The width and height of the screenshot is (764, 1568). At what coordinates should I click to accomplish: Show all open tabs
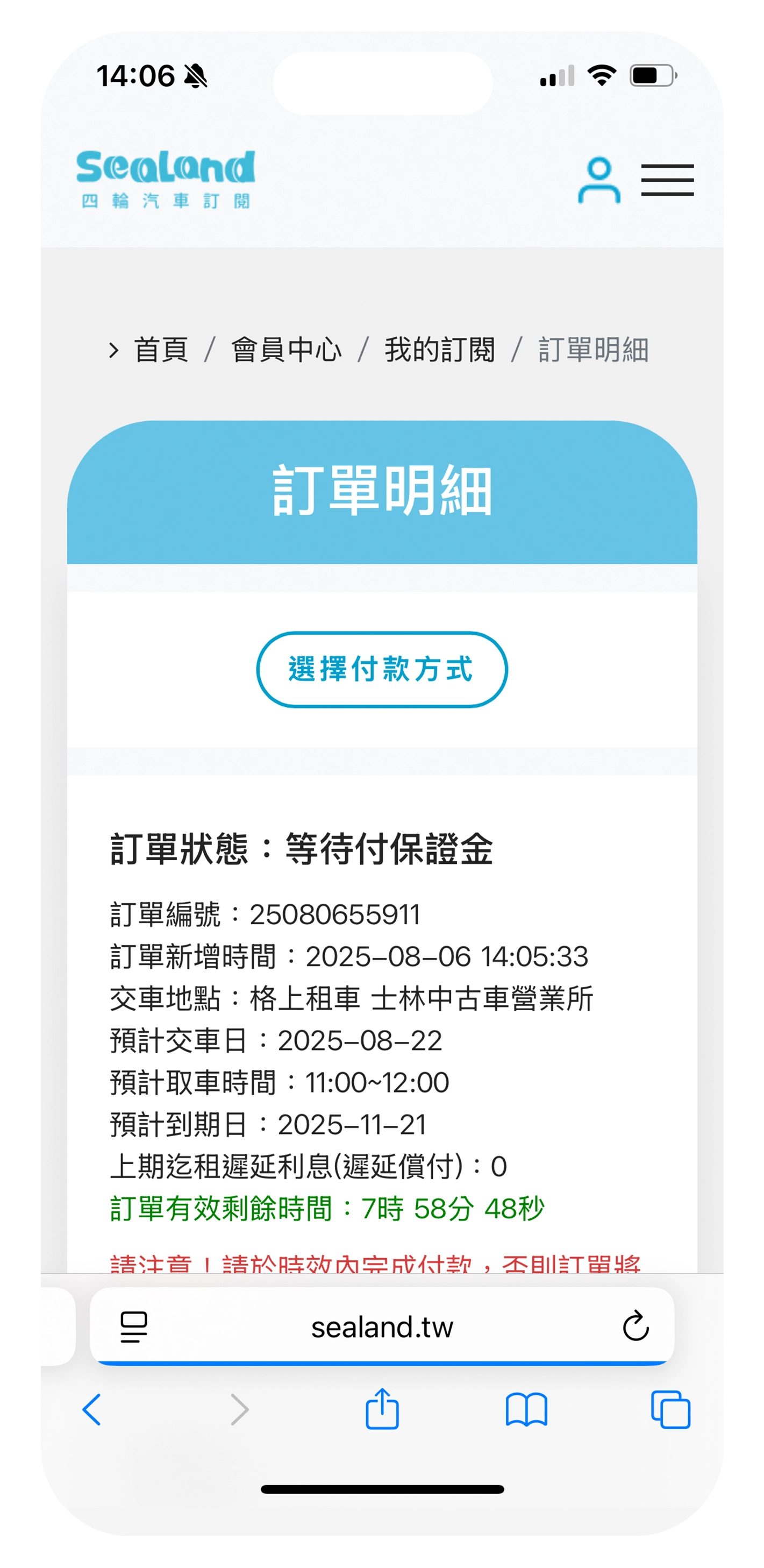(x=670, y=1410)
